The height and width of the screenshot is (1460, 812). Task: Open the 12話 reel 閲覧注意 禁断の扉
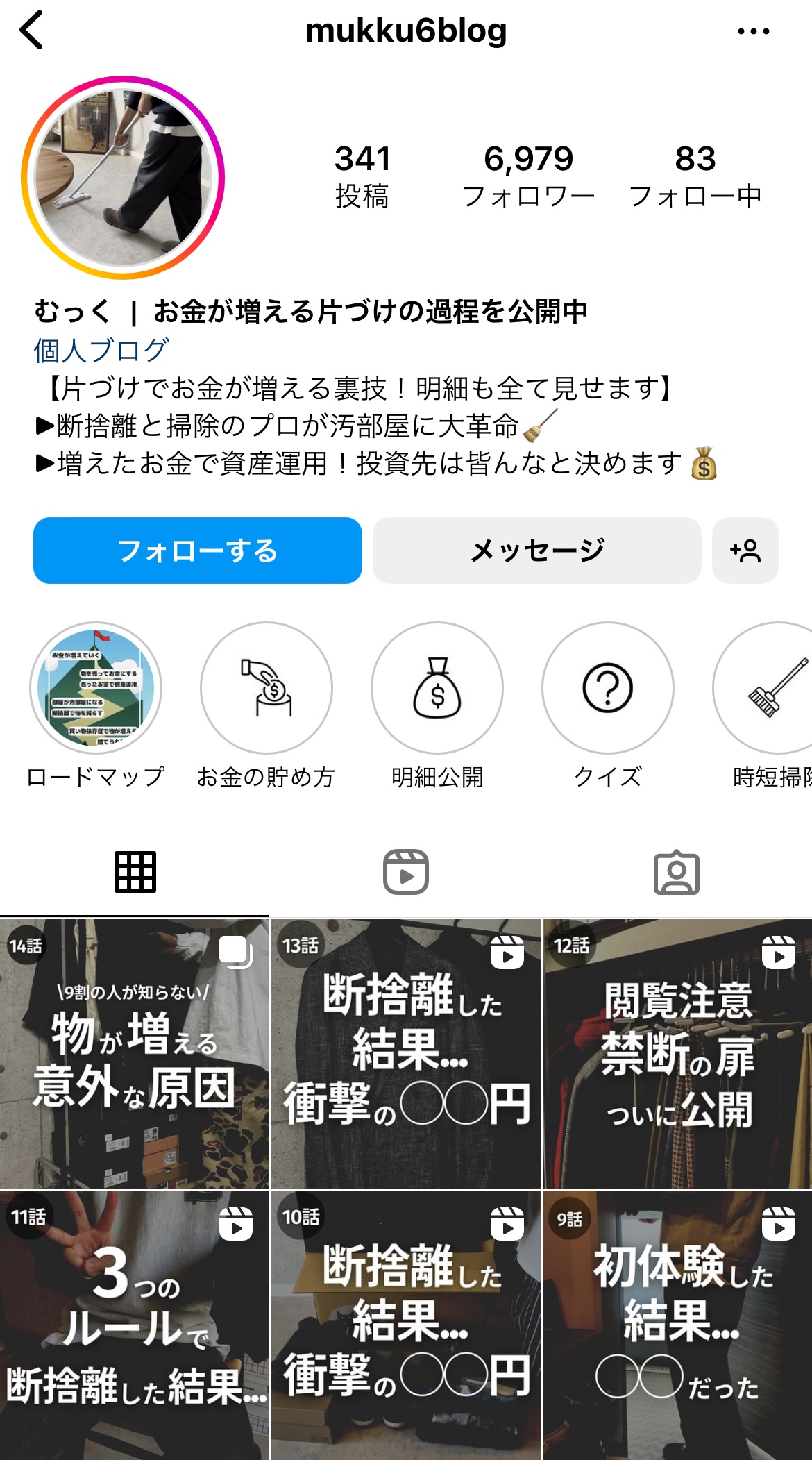677,1054
